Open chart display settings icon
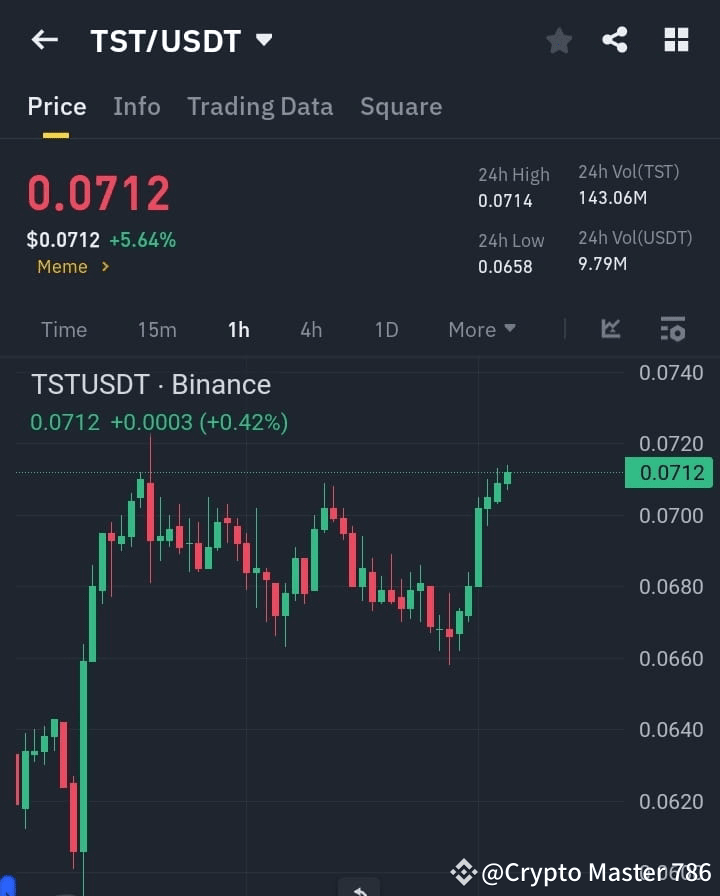This screenshot has width=720, height=896. (x=672, y=329)
